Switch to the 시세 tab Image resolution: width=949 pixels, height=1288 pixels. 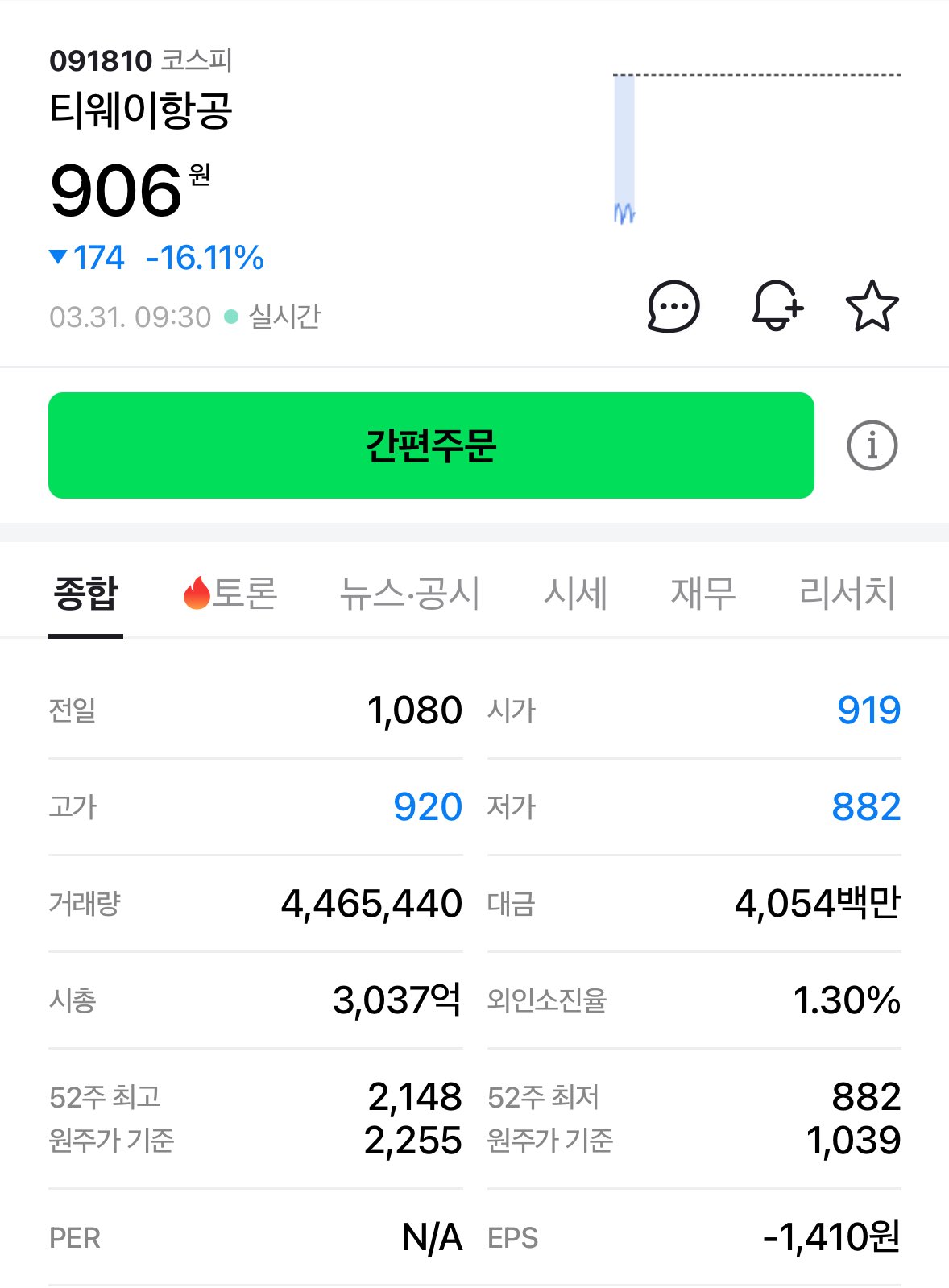click(575, 594)
